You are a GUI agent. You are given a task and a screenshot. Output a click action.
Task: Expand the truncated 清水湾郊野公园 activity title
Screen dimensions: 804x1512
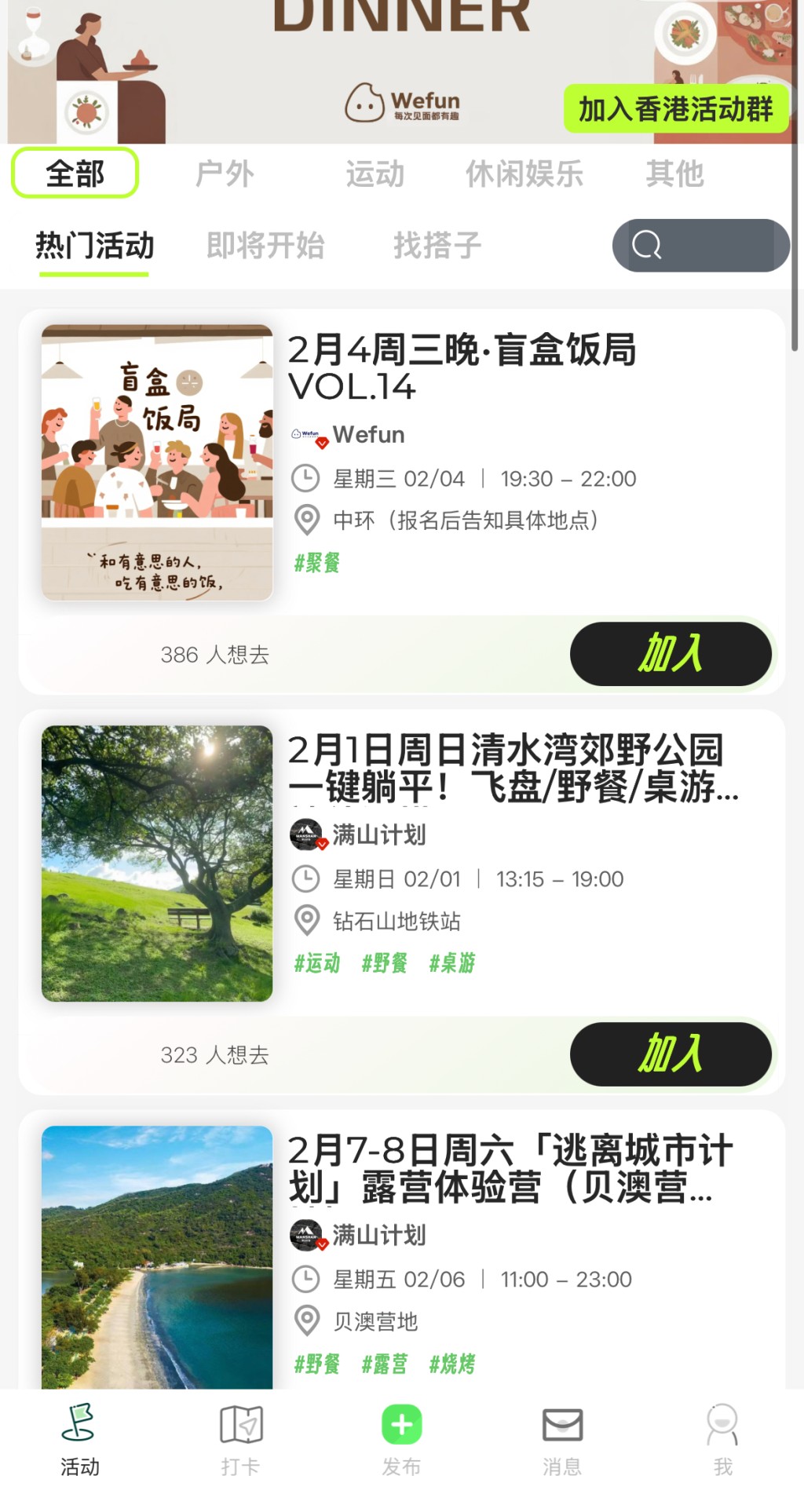coord(514,774)
